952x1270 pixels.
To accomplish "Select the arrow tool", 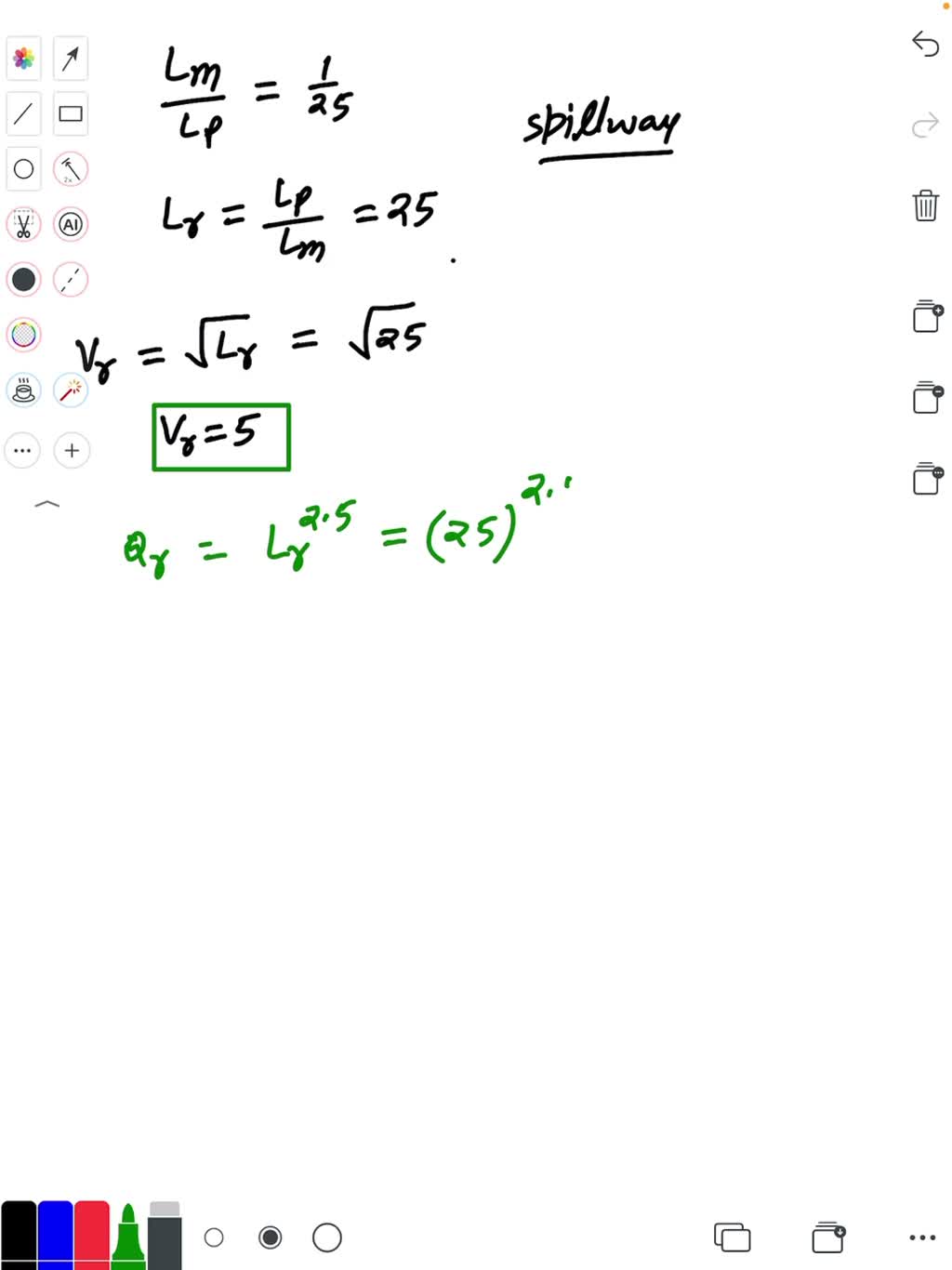I will point(71,59).
